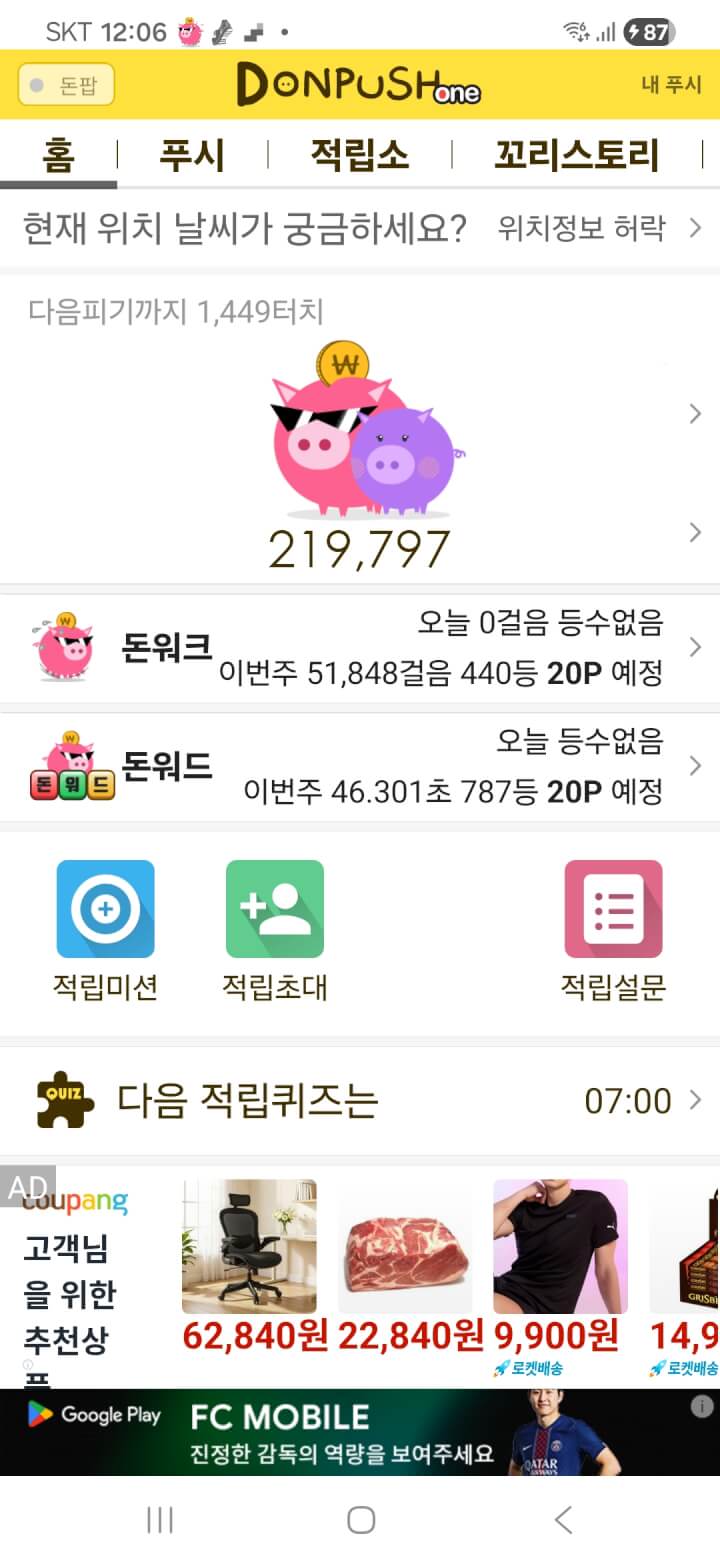The width and height of the screenshot is (720, 1560).
Task: Select the 홈 tab
Action: pyautogui.click(x=59, y=155)
